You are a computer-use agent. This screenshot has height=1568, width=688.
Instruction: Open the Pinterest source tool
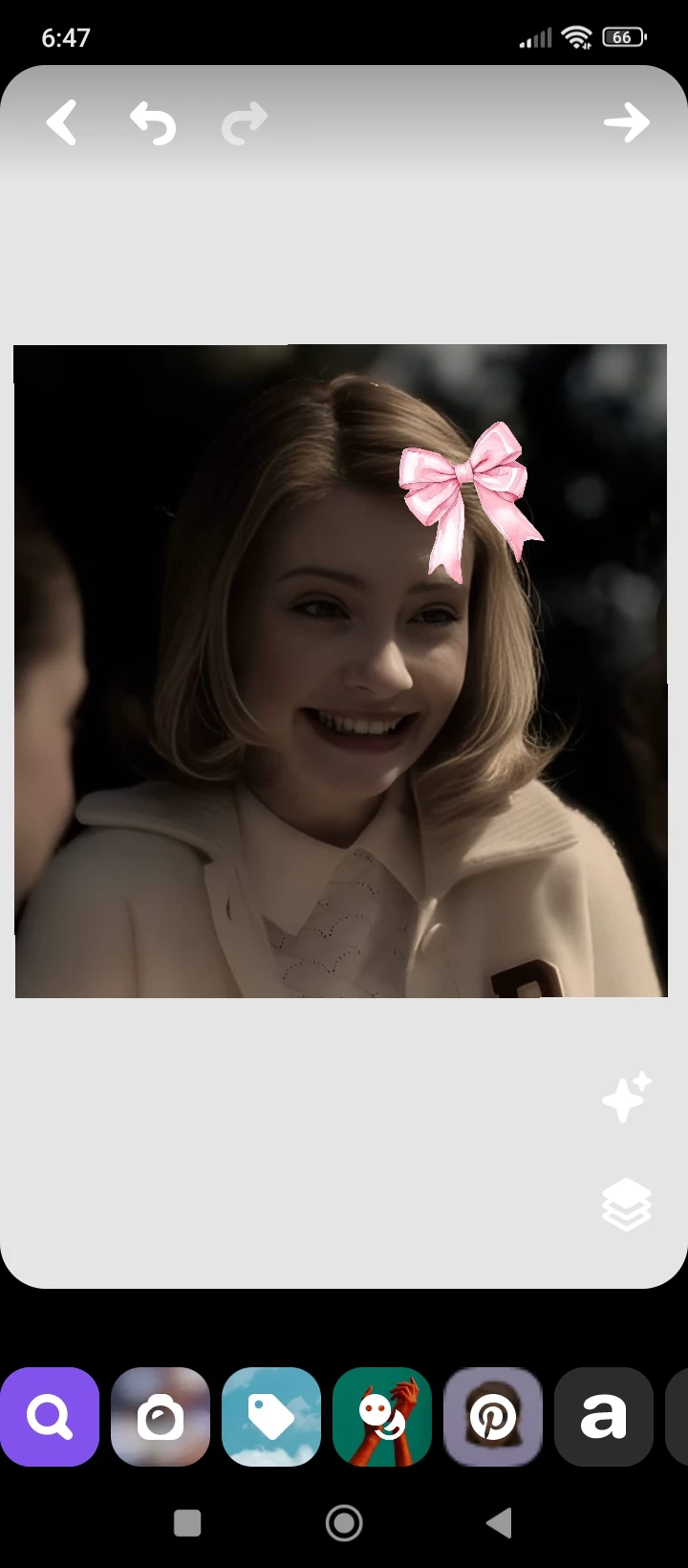(x=493, y=1417)
